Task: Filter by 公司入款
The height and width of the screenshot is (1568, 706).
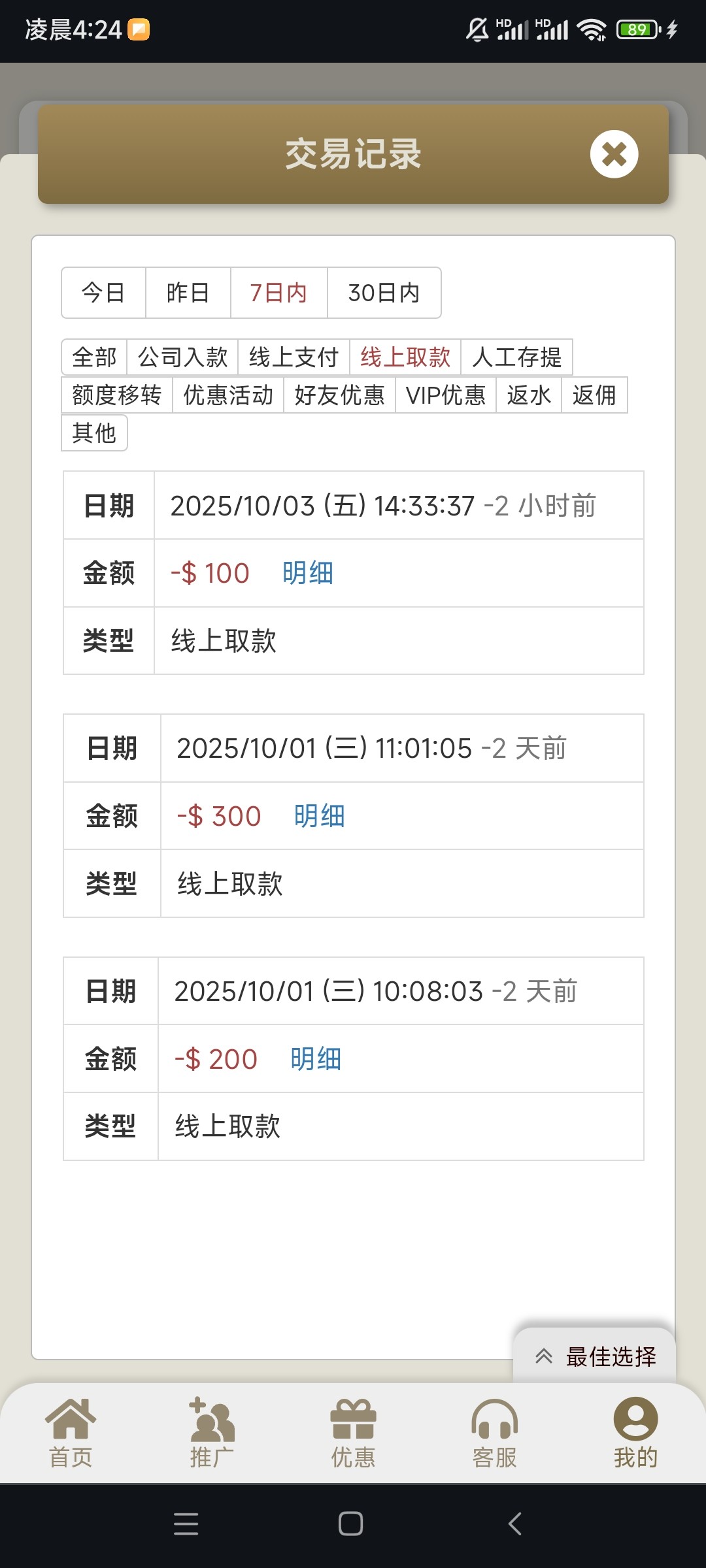Action: click(182, 357)
